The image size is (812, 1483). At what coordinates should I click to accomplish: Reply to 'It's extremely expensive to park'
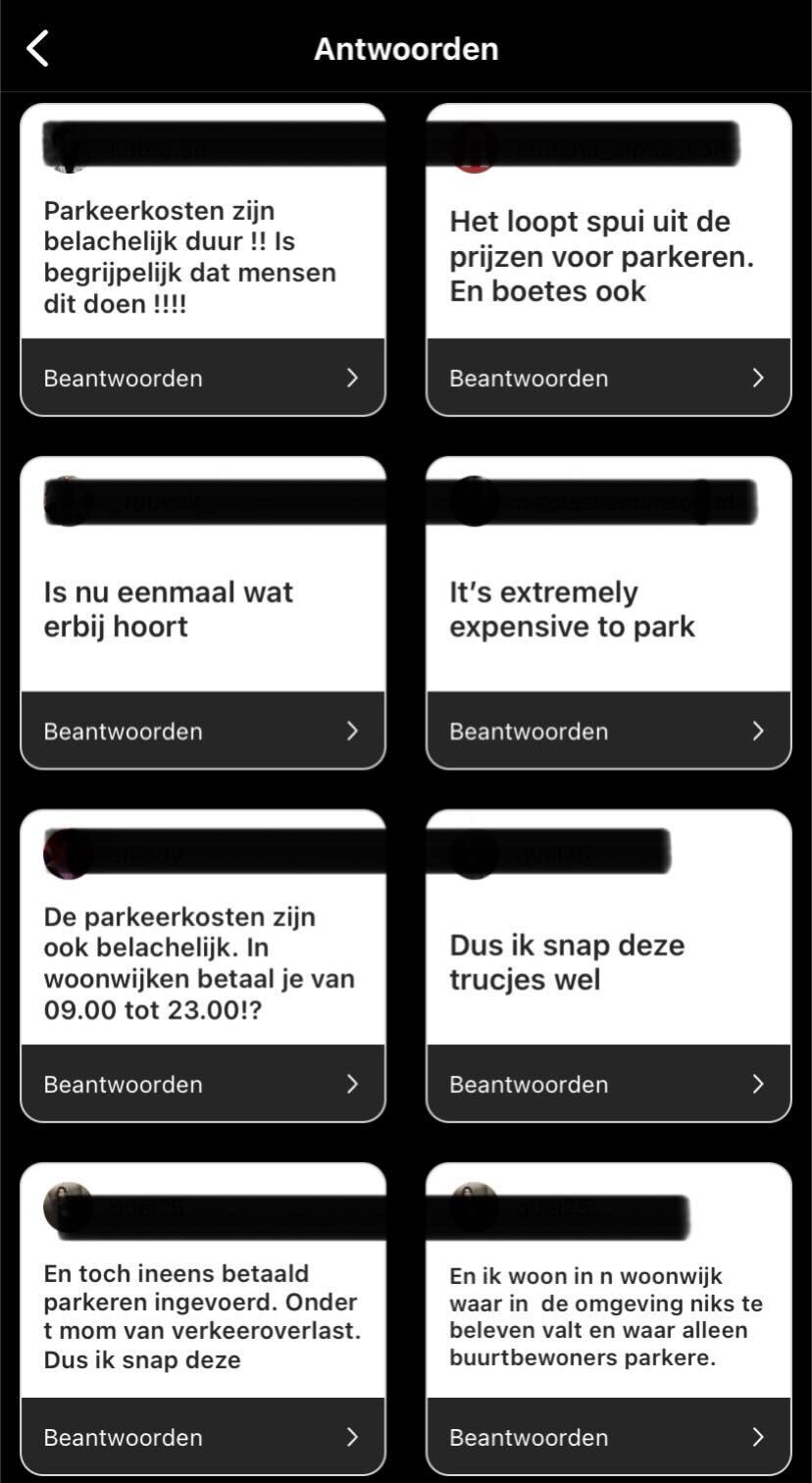(x=608, y=731)
